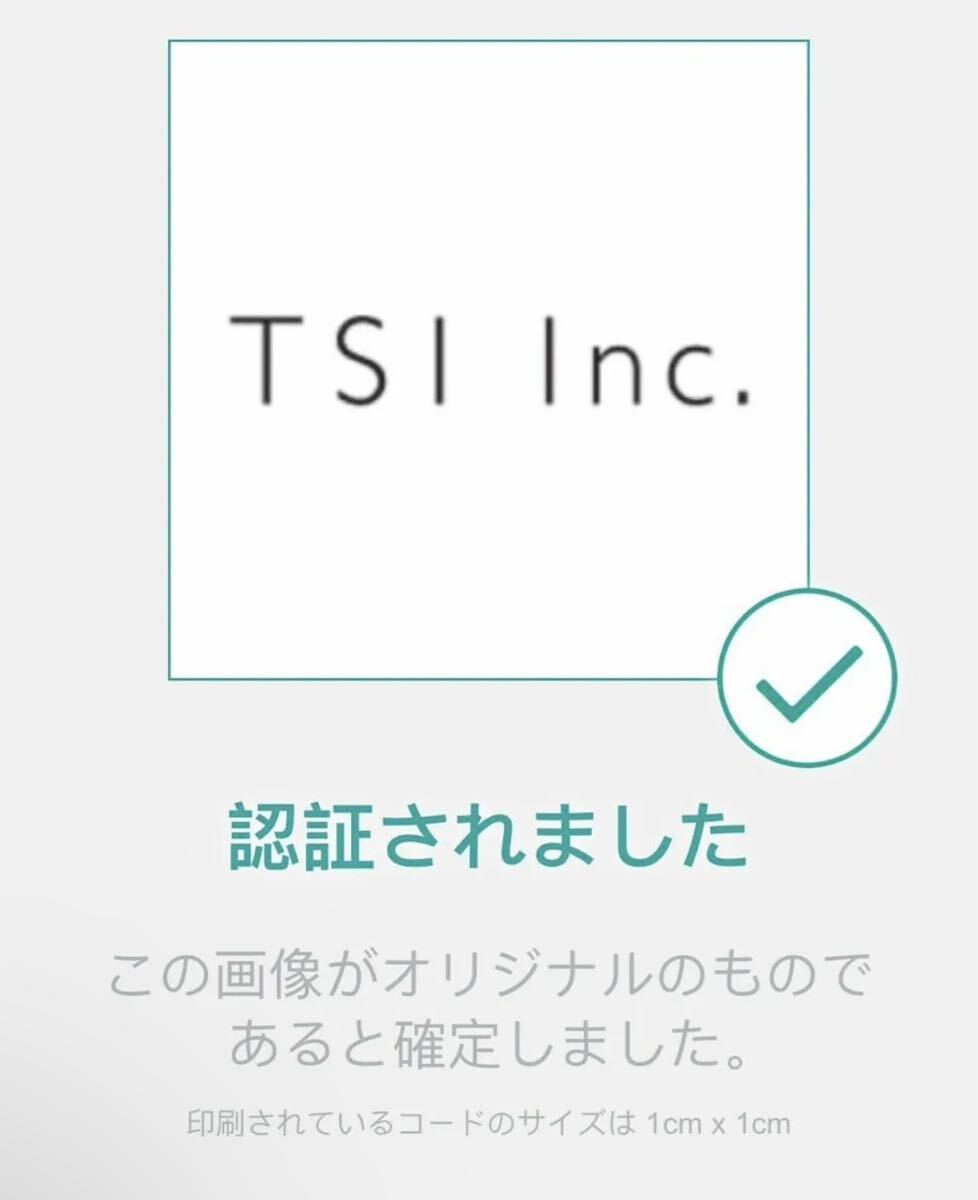Select the original image confirmation message

[x=489, y=1005]
